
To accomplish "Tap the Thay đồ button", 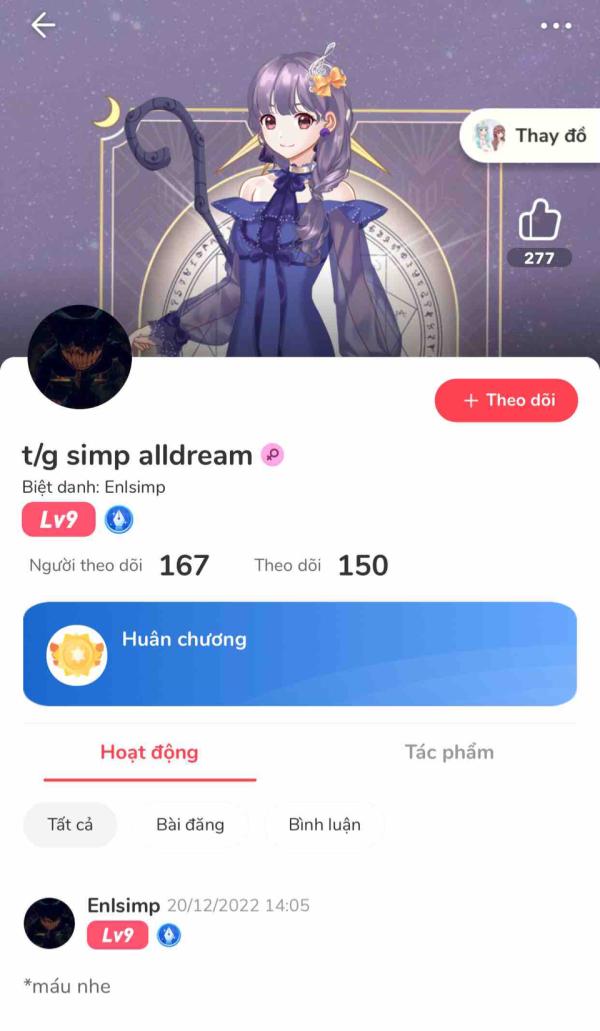I will [530, 136].
